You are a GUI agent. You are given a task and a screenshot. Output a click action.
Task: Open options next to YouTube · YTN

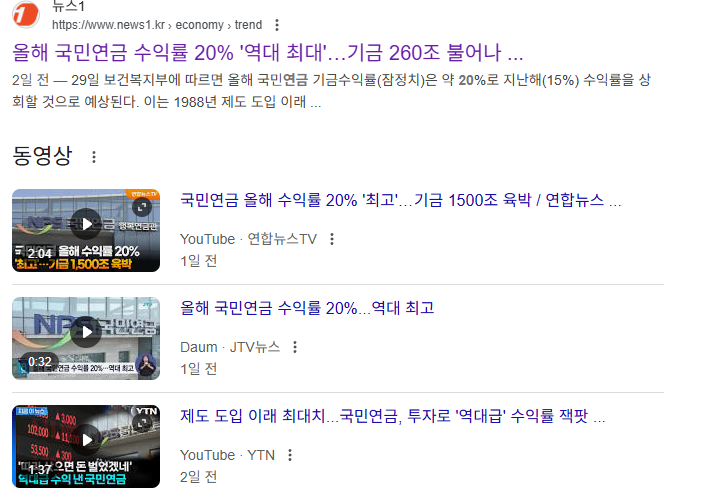click(290, 455)
